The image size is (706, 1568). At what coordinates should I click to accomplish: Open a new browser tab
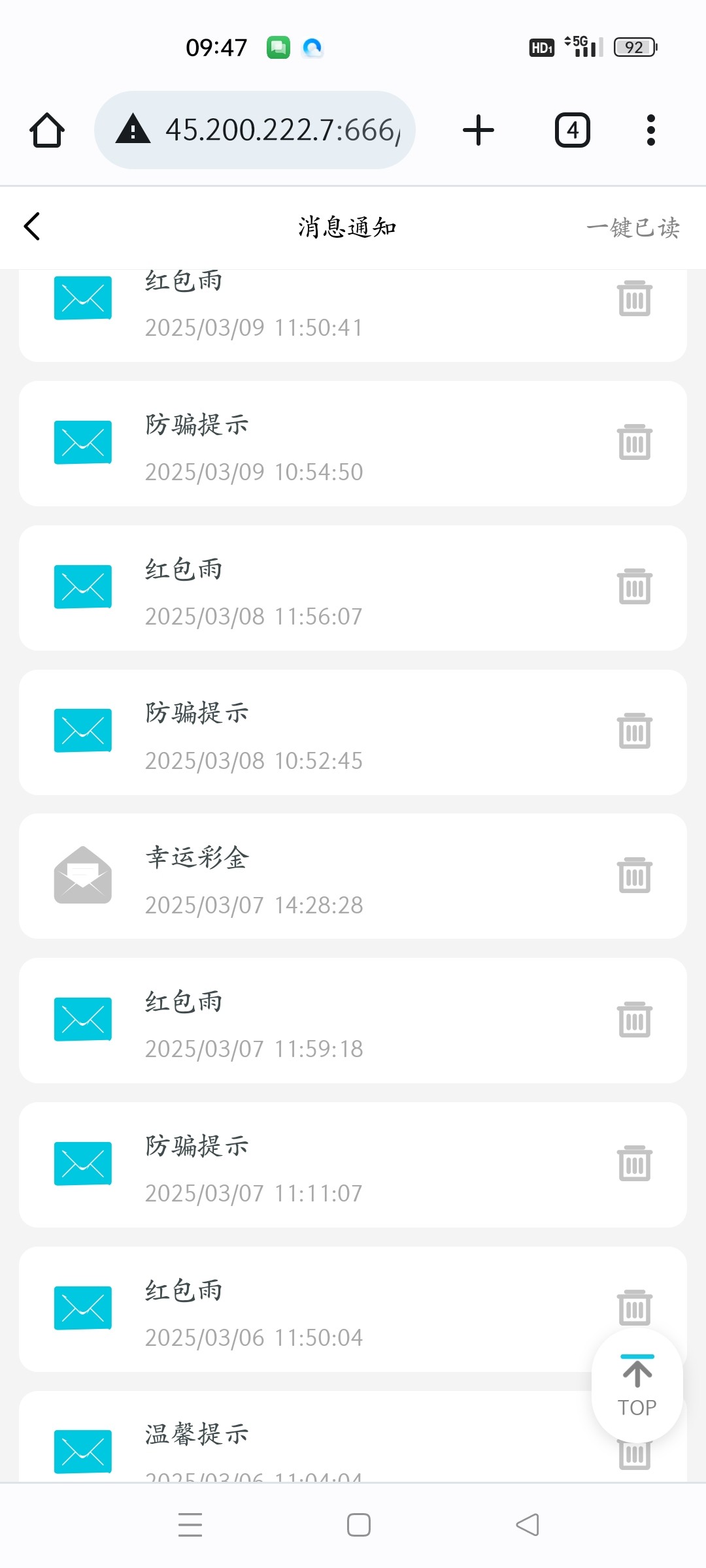coord(479,130)
